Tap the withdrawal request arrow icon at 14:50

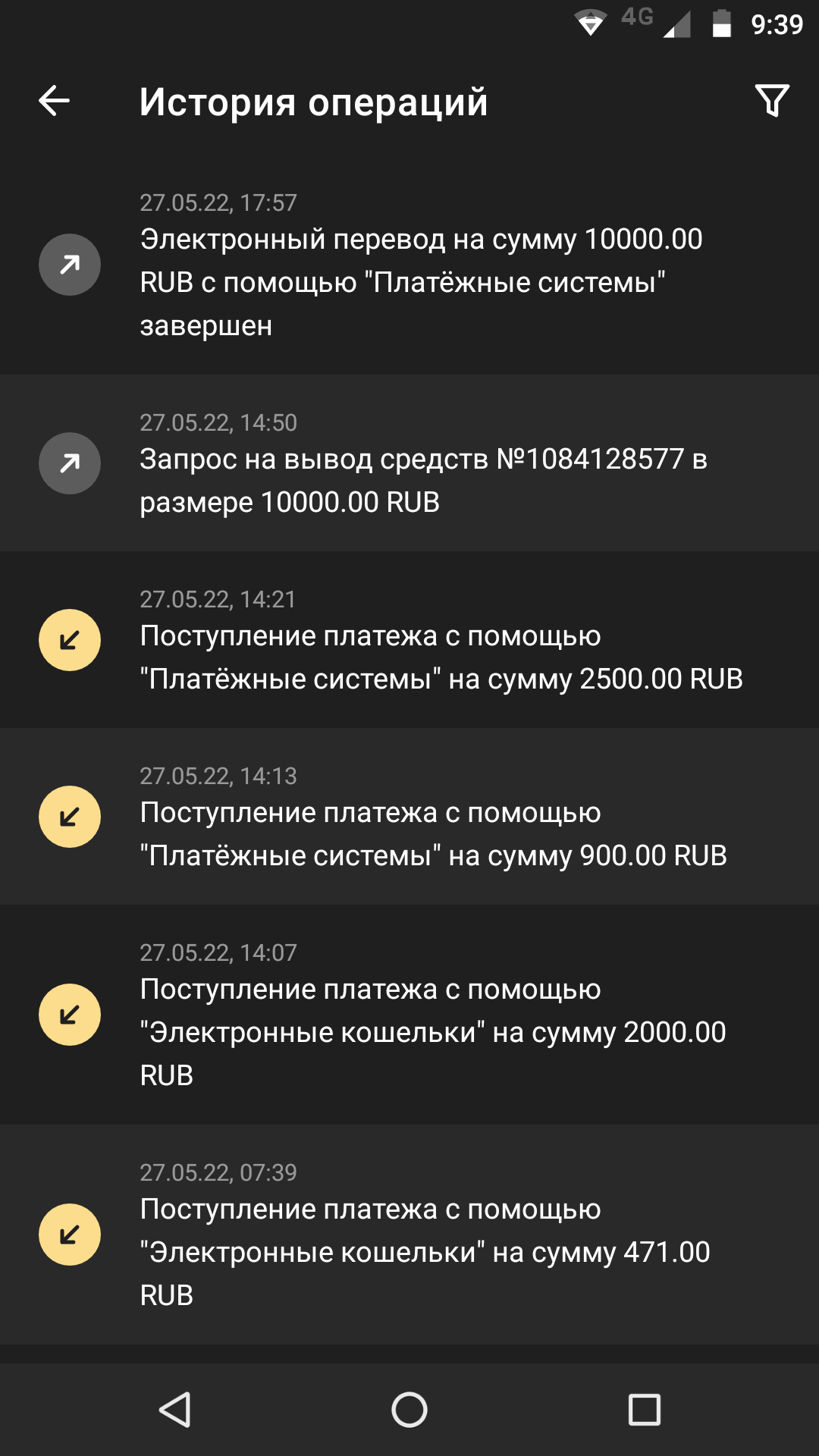pyautogui.click(x=69, y=463)
